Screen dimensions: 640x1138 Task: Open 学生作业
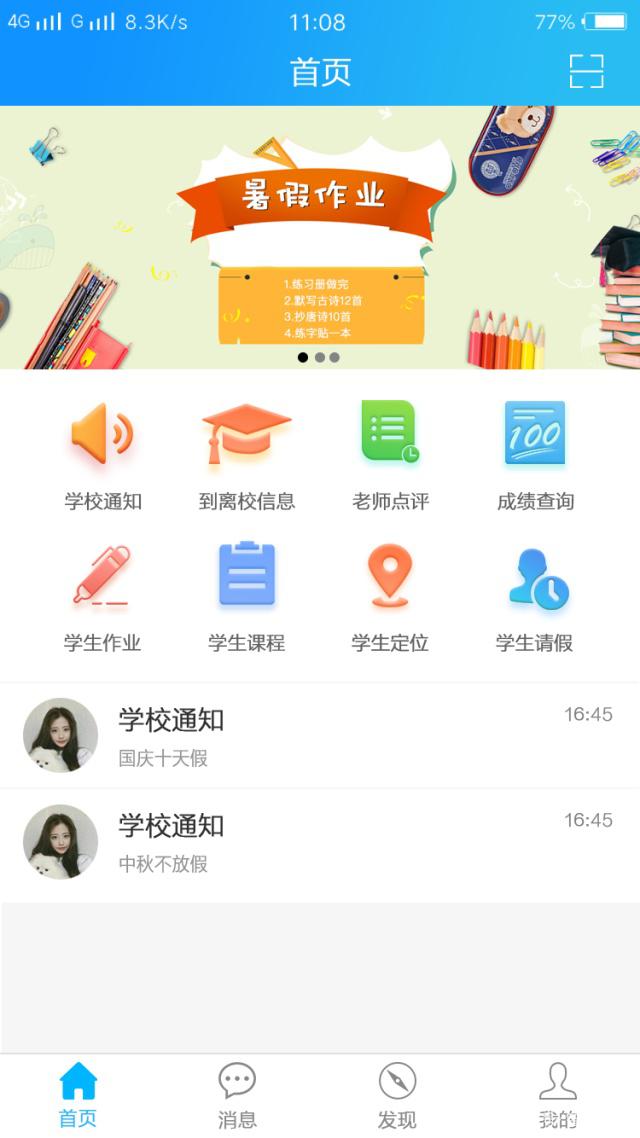(x=102, y=597)
